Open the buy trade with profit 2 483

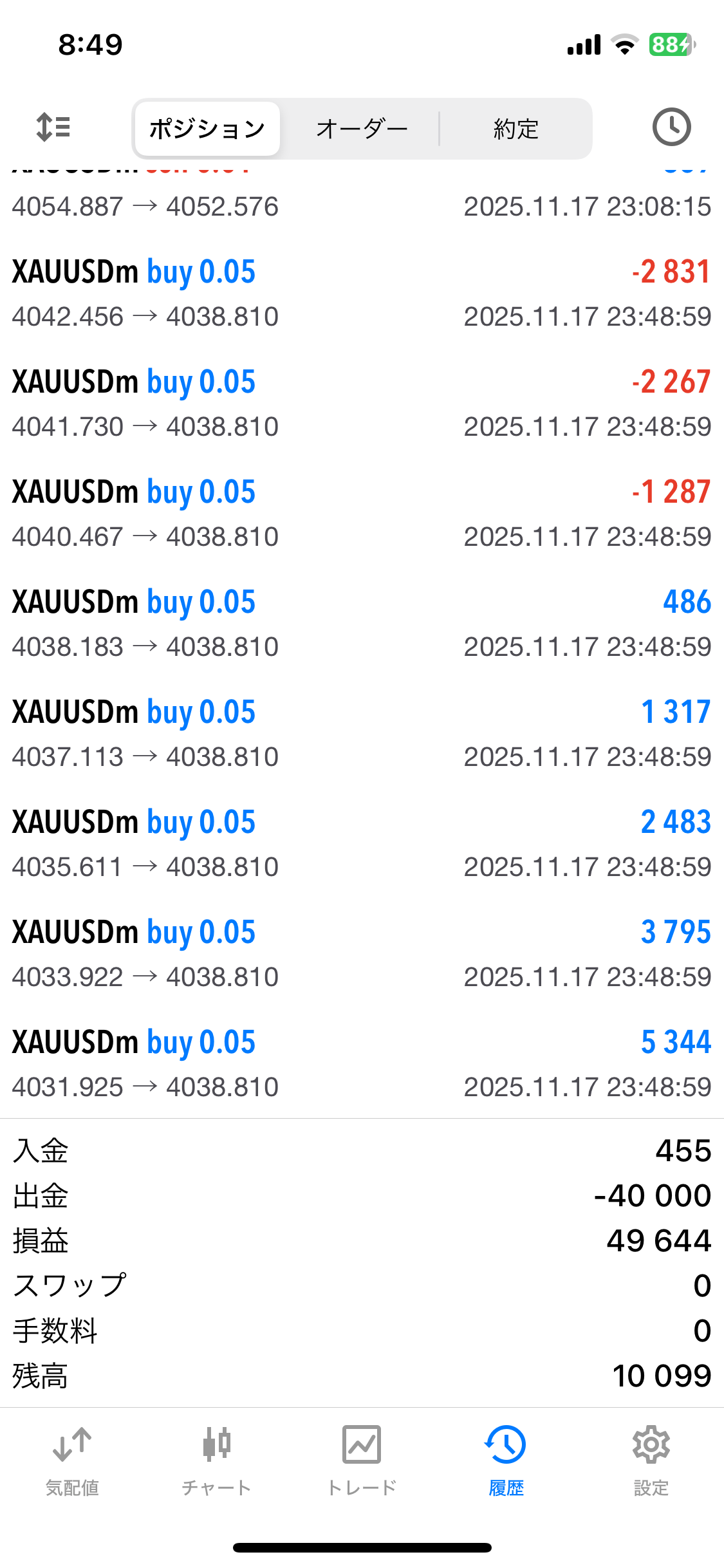click(362, 844)
